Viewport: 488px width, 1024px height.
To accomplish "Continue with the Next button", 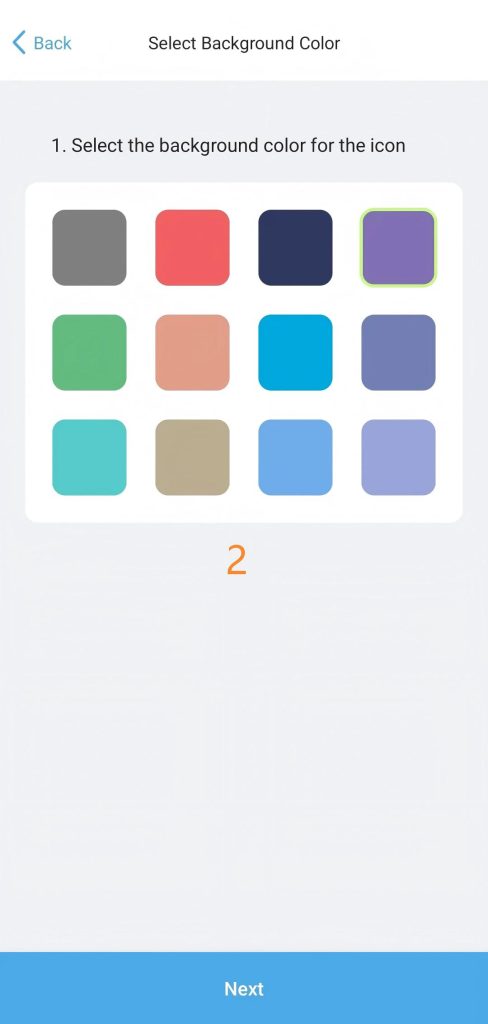I will click(x=244, y=988).
